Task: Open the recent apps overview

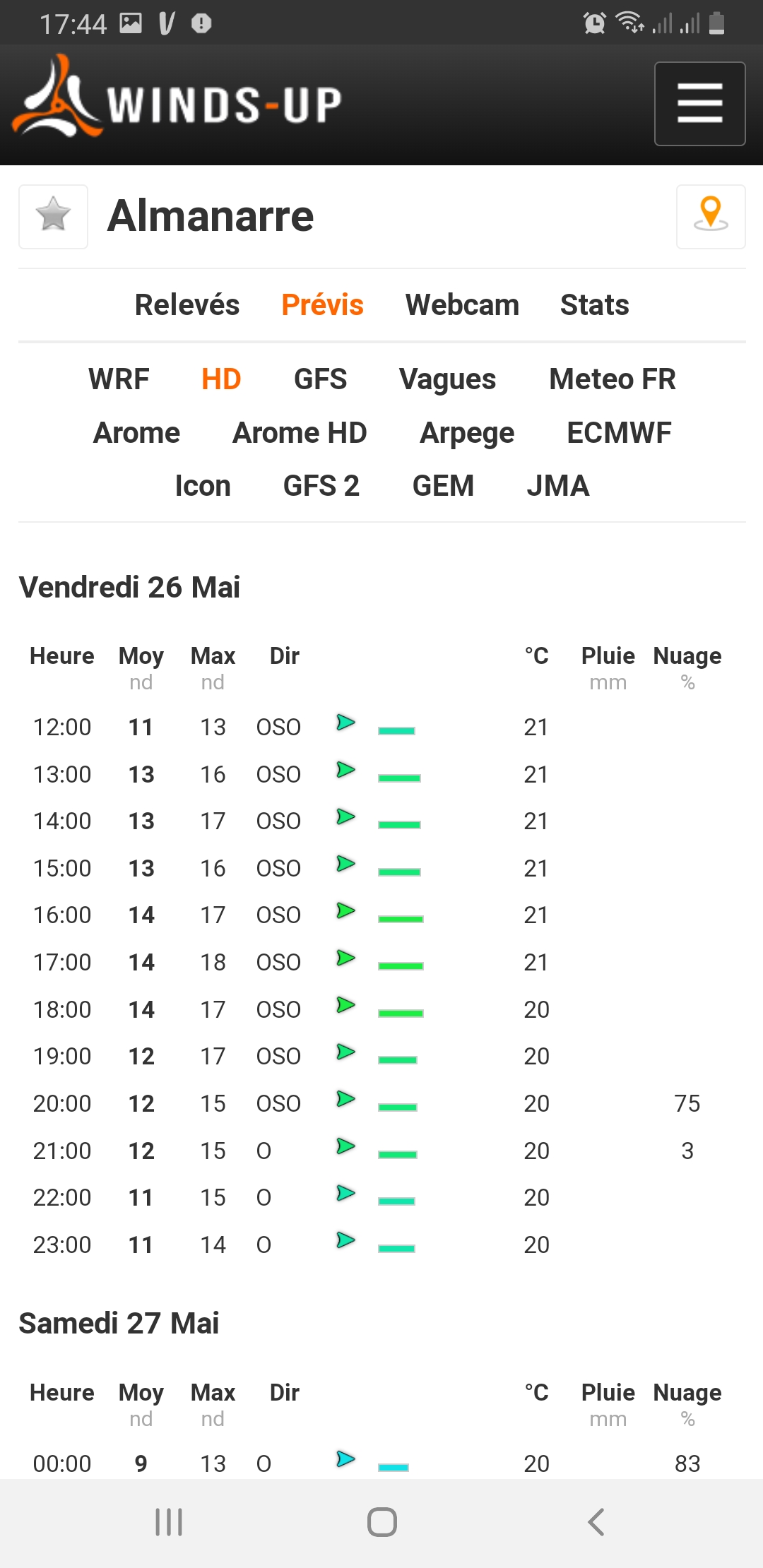Action: (169, 1522)
